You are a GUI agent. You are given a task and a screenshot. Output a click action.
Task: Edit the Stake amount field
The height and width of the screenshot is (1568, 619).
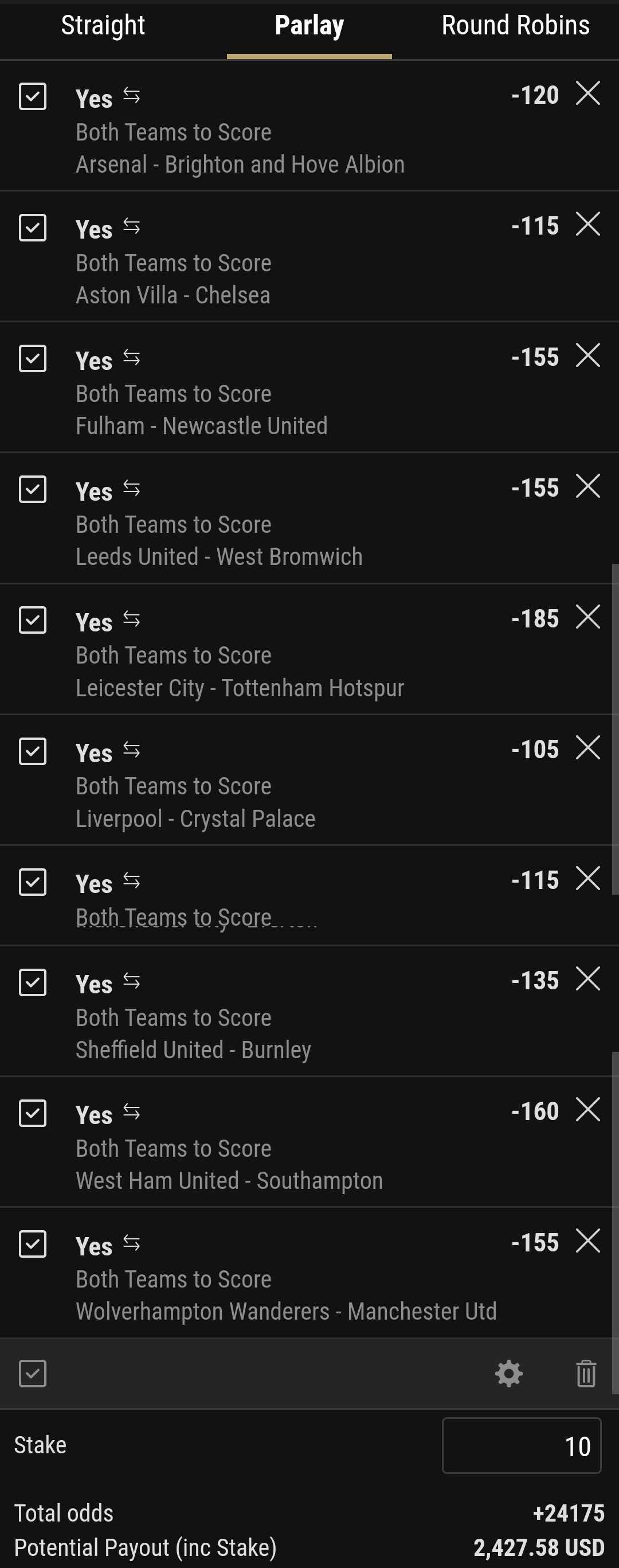coord(521,1446)
